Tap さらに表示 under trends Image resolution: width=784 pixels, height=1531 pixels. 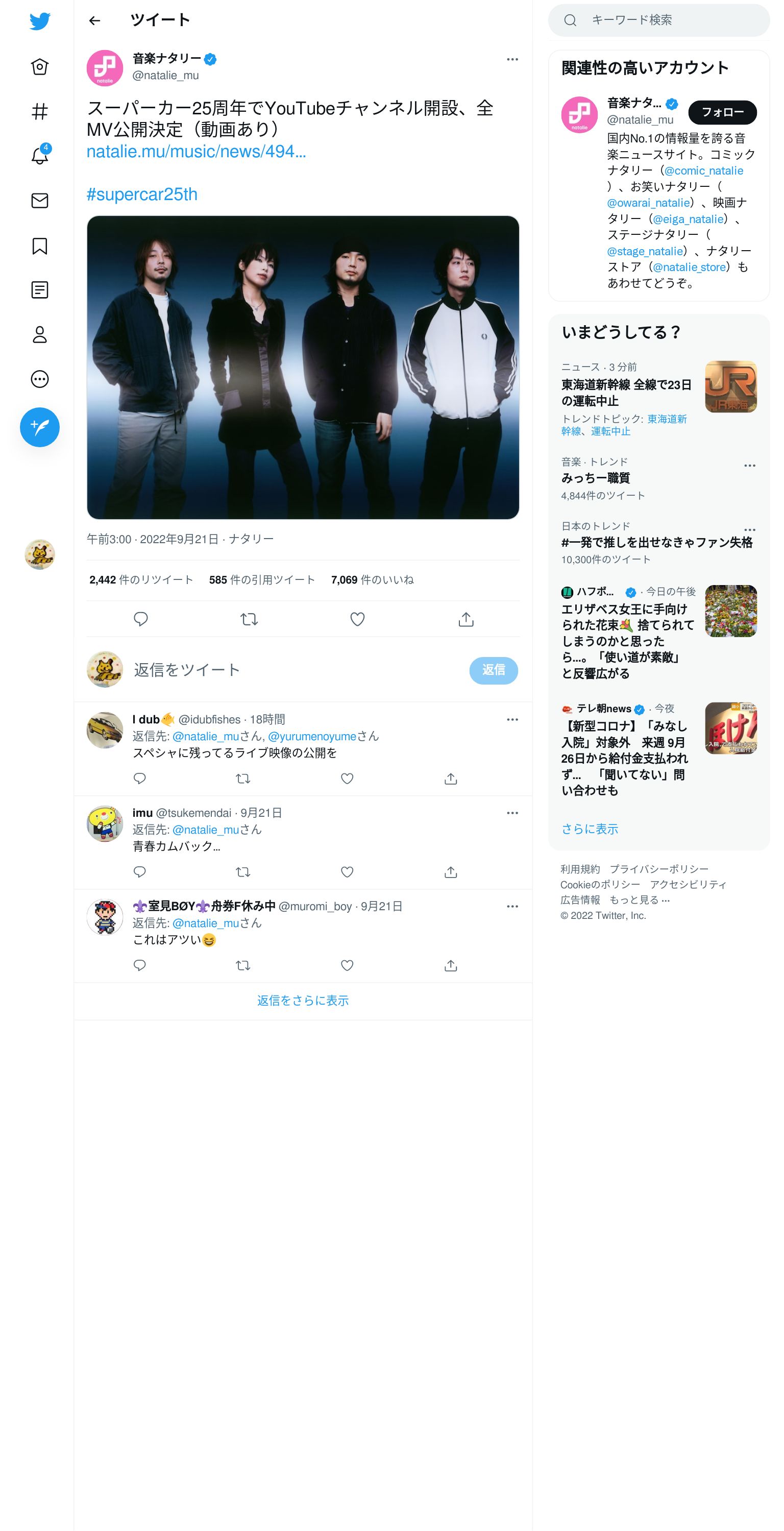(590, 829)
